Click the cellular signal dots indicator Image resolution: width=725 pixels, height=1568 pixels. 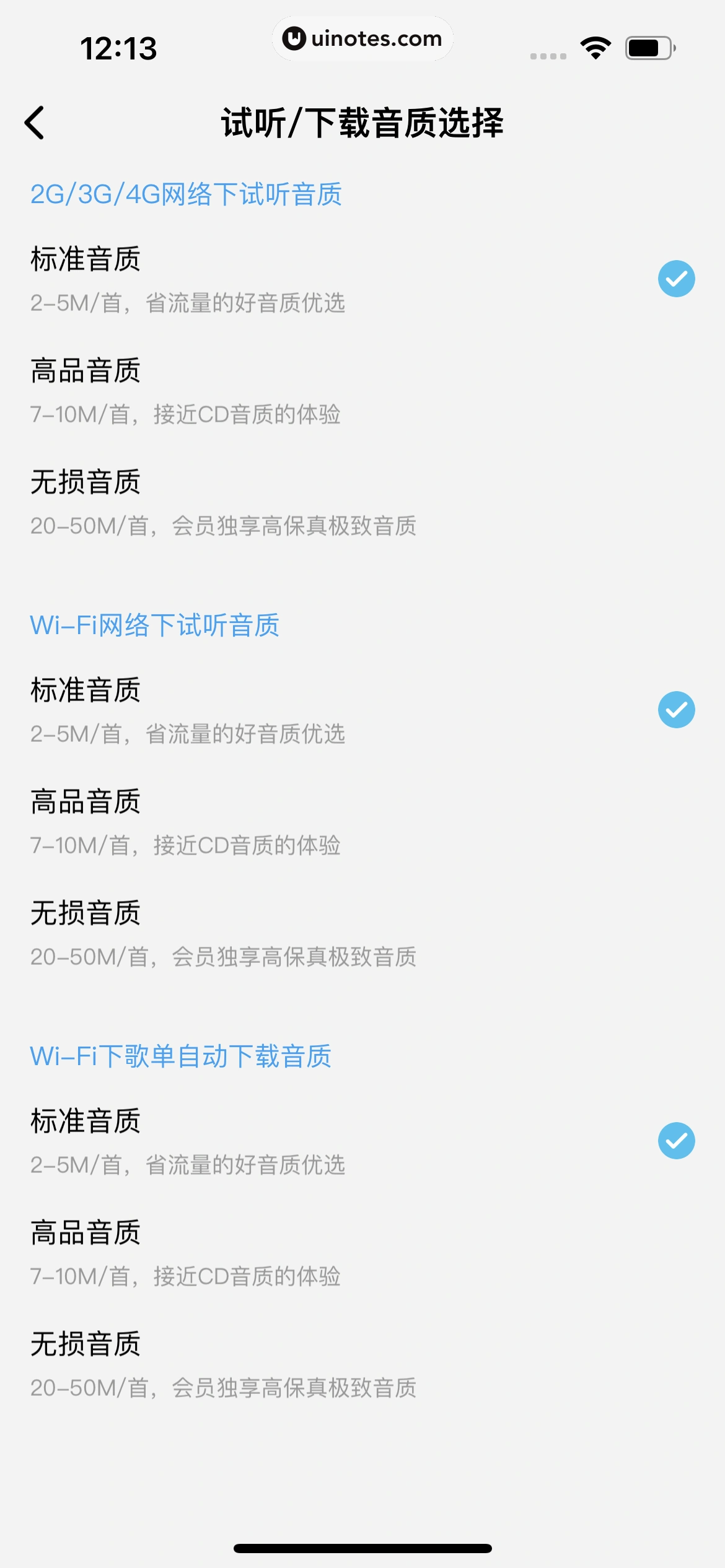548,54
